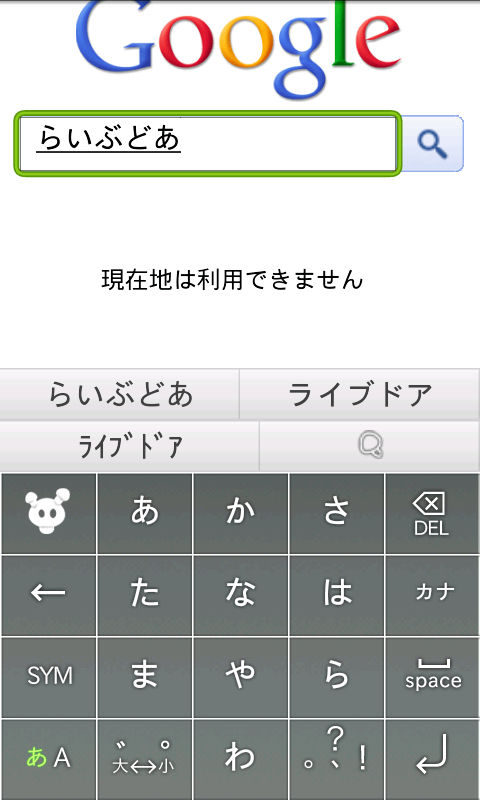The width and height of the screenshot is (480, 800).
Task: Tap the space key
Action: click(432, 677)
